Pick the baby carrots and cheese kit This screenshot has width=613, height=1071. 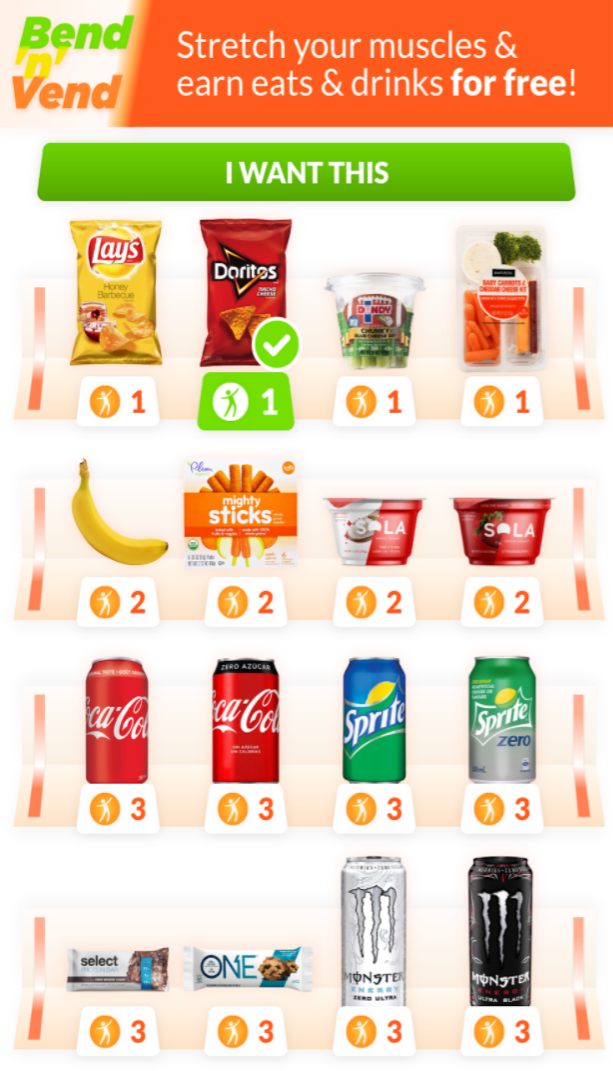coord(501,298)
